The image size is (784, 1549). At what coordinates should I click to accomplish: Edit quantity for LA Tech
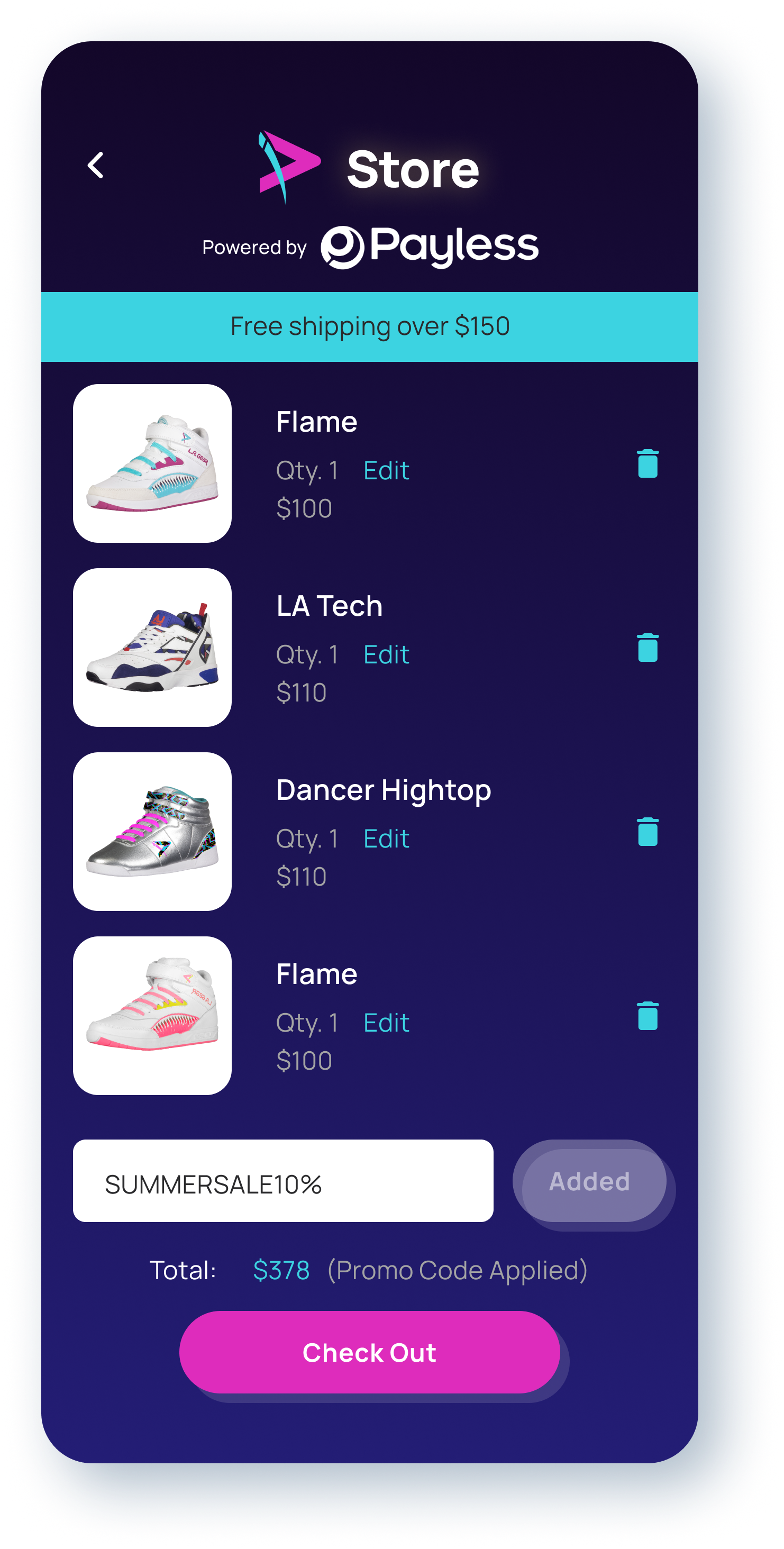(386, 654)
